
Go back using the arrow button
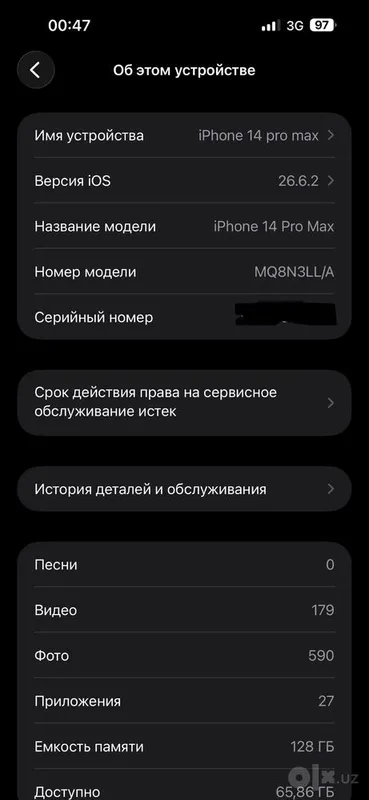pyautogui.click(x=36, y=70)
